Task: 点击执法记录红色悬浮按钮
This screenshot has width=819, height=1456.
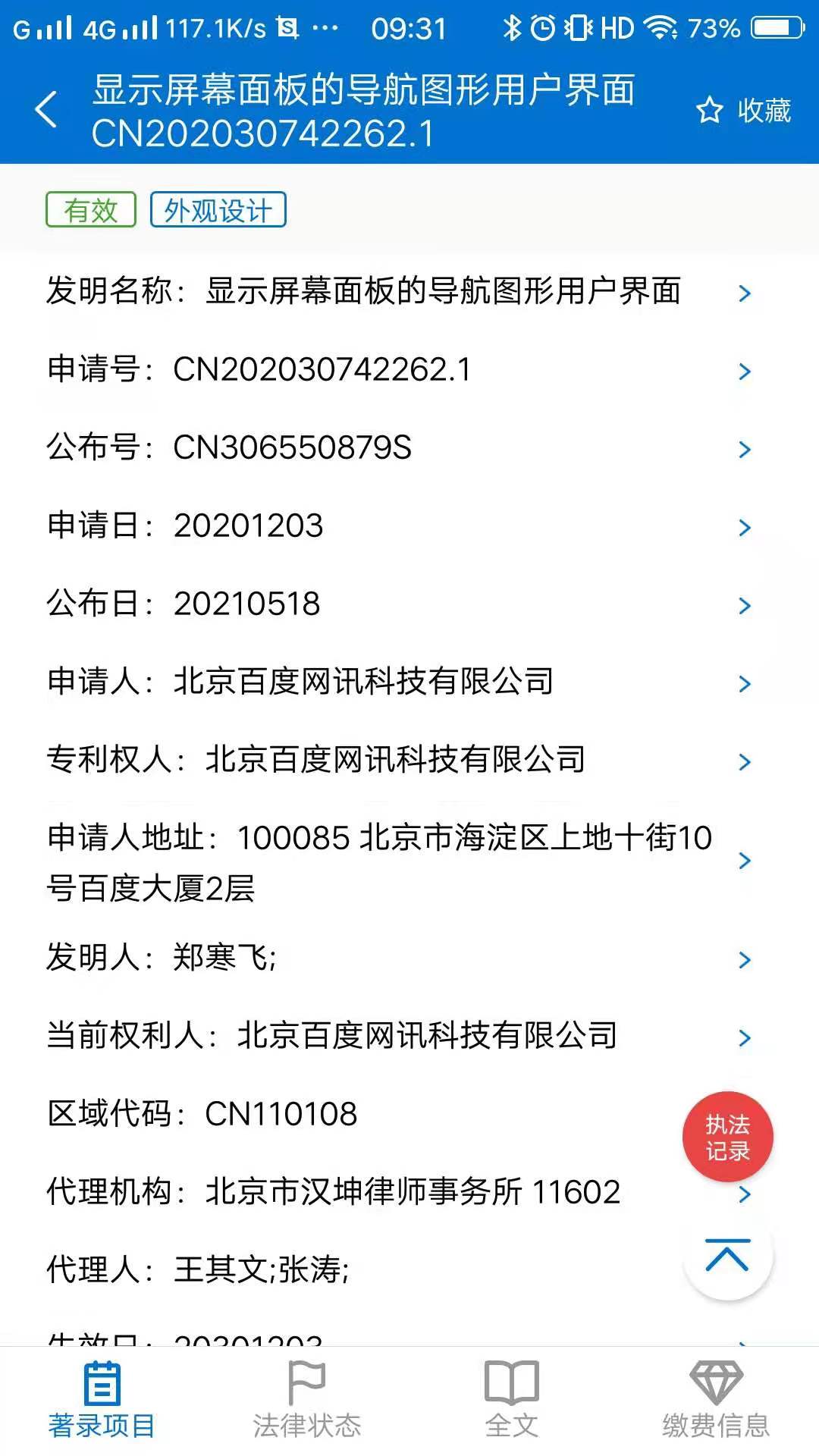Action: click(727, 1137)
